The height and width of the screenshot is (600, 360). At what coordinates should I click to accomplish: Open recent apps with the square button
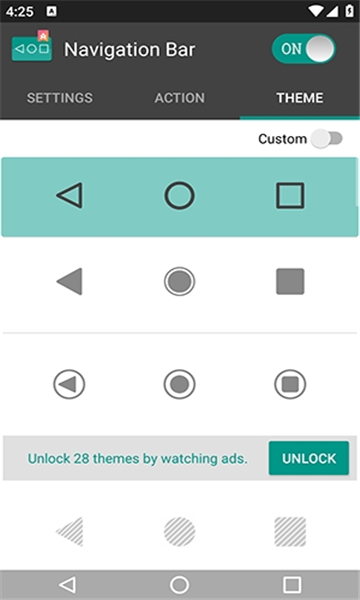coord(292,585)
